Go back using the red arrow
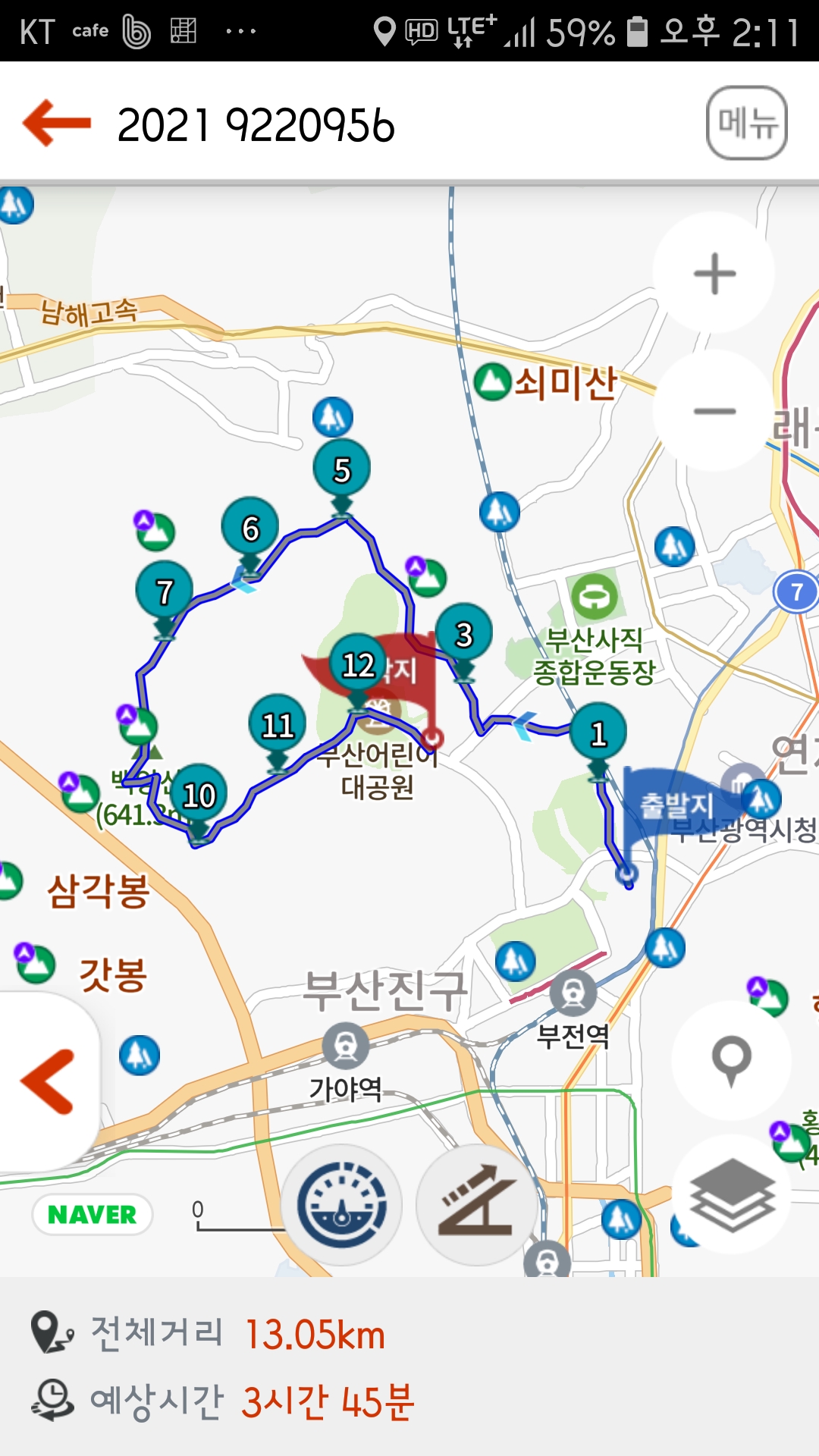 57,123
